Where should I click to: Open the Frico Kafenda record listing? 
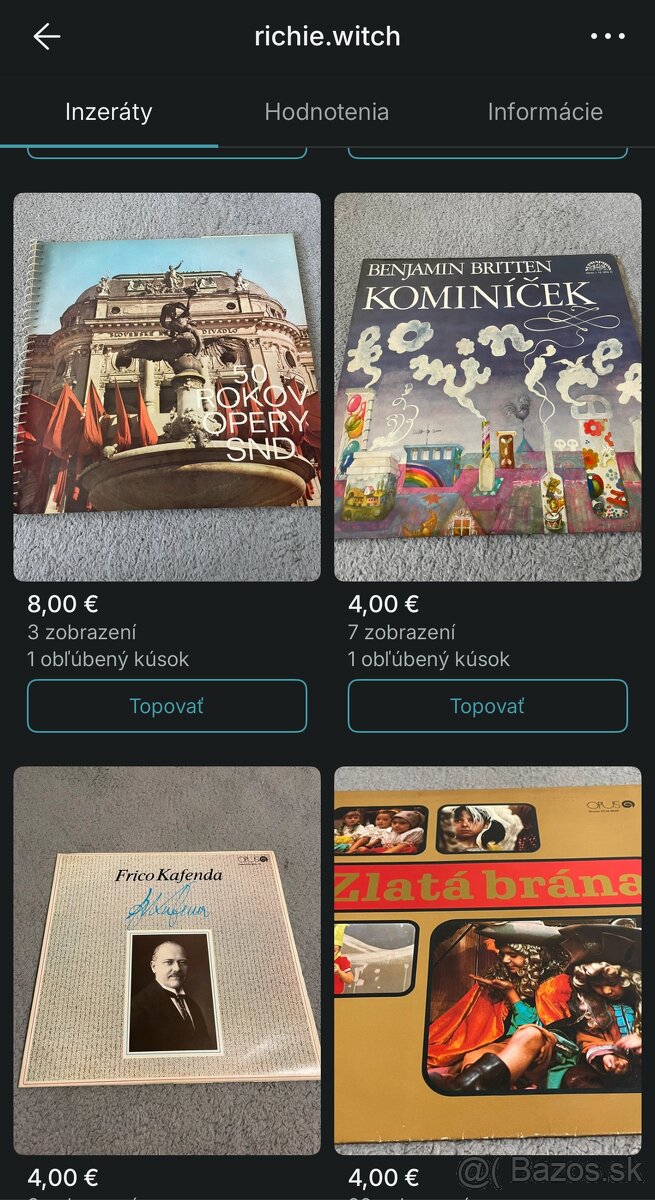point(167,960)
